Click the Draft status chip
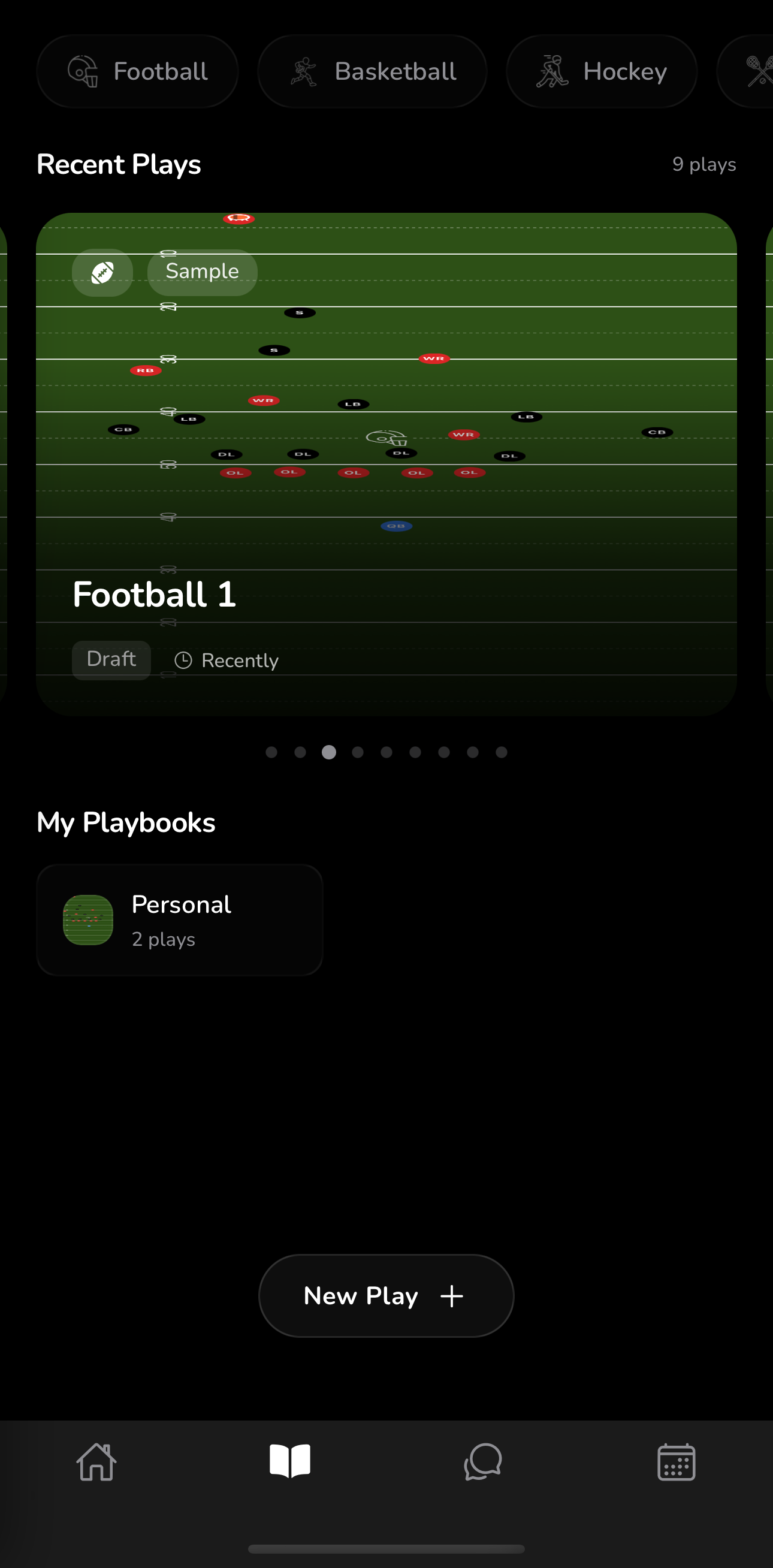This screenshot has width=773, height=1568. click(111, 660)
